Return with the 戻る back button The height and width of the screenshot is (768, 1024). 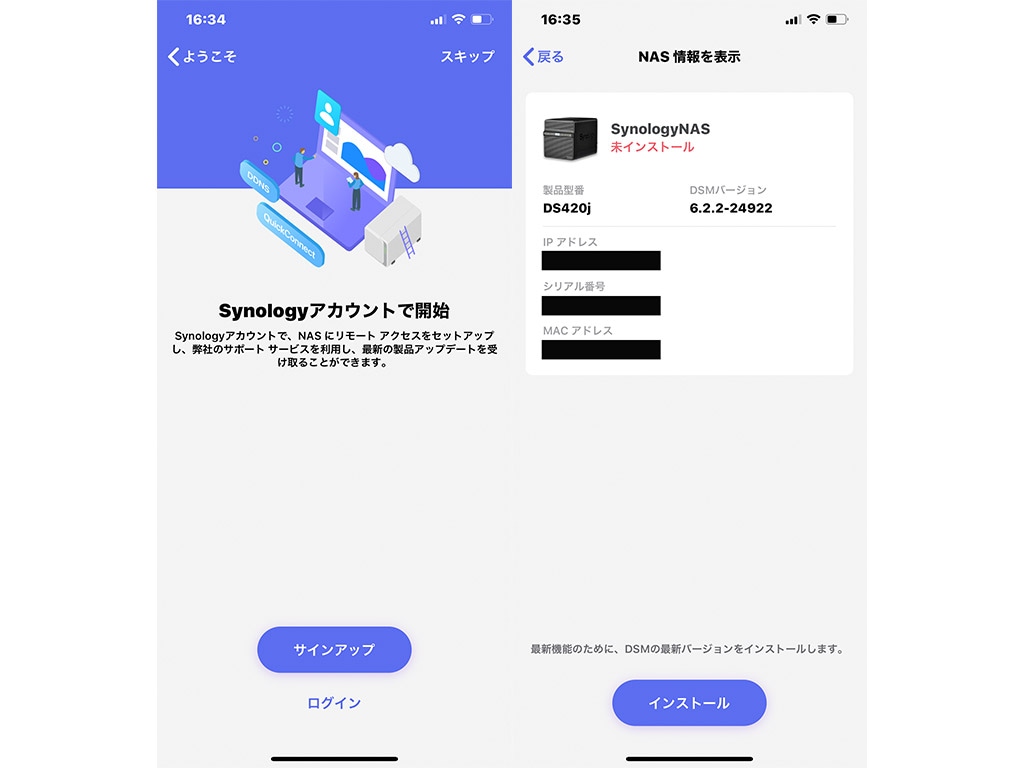(x=544, y=57)
